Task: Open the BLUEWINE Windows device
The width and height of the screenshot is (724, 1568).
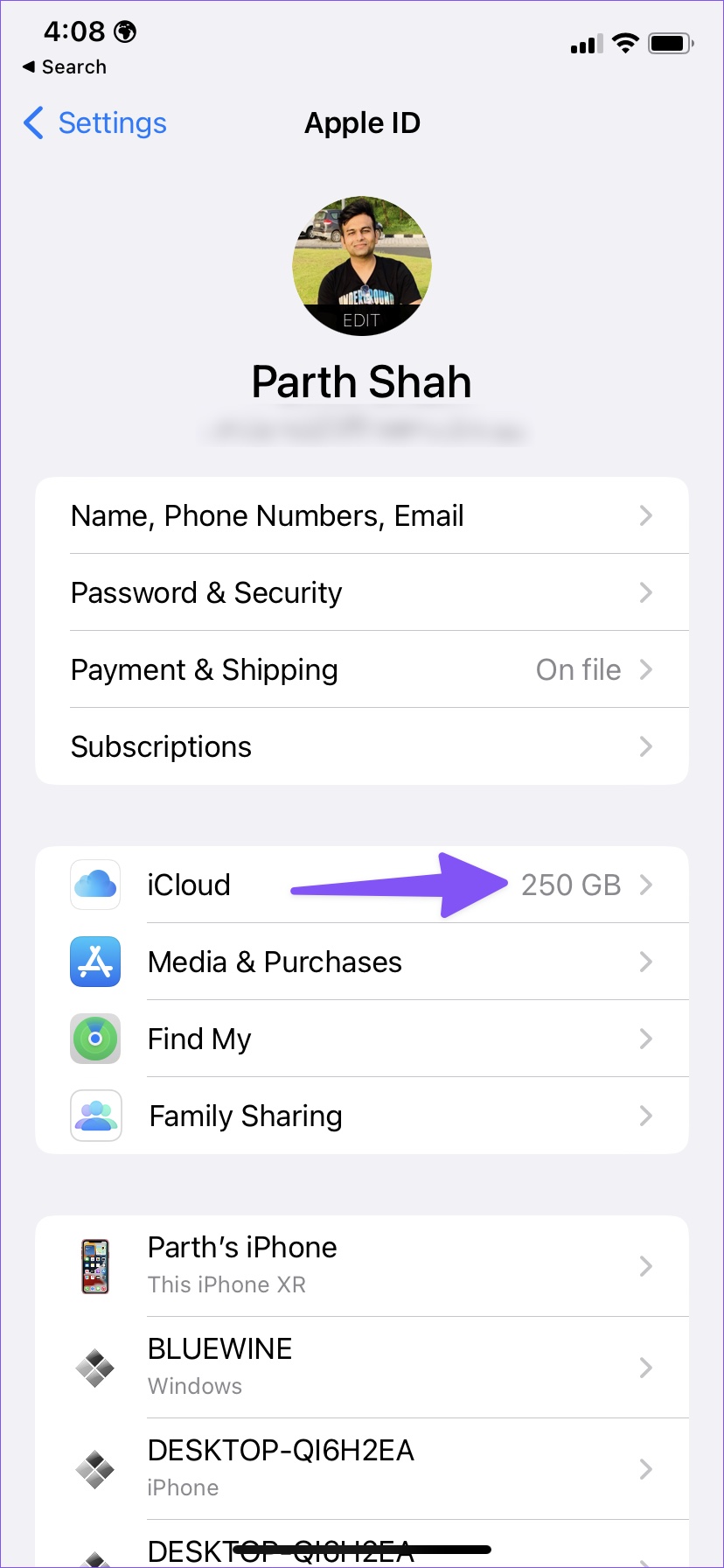Action: point(361,1368)
